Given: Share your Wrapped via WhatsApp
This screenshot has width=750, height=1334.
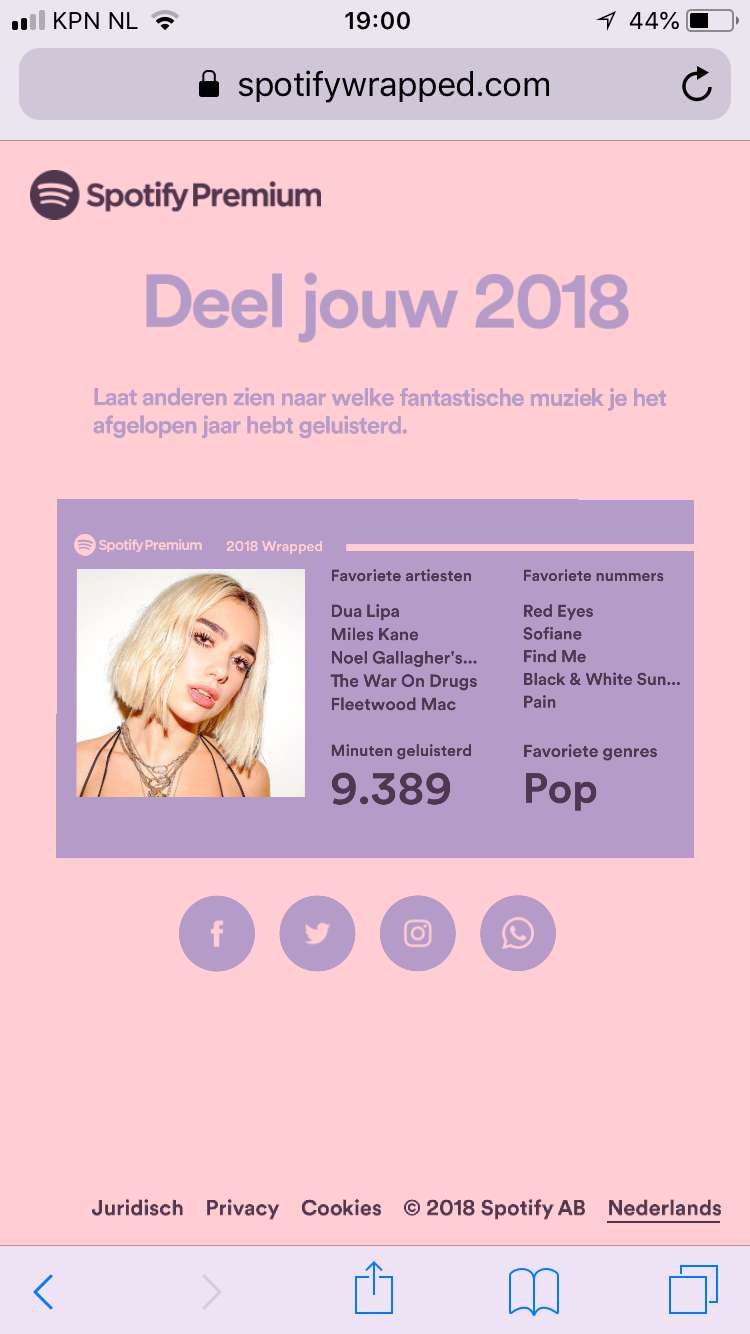Looking at the screenshot, I should click(x=518, y=933).
